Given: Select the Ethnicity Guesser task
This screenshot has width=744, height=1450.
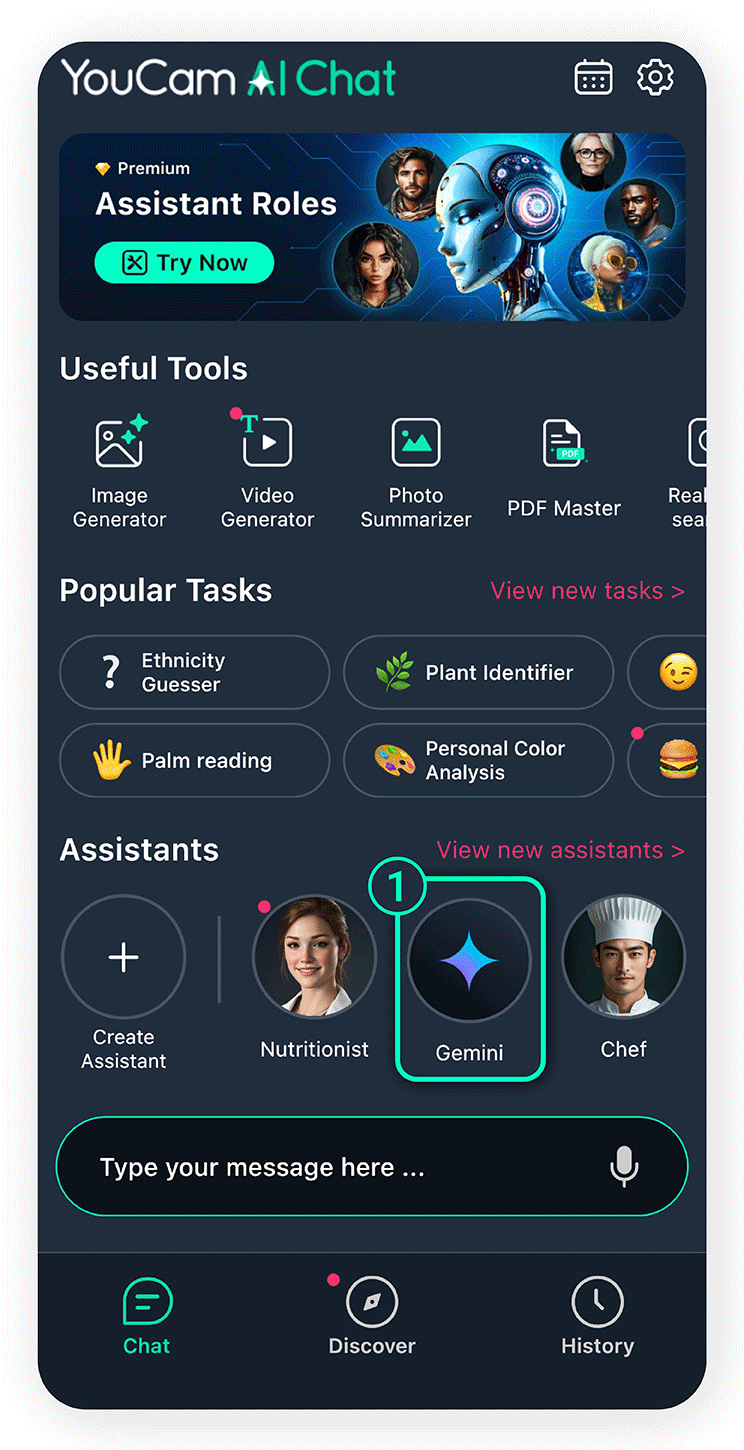Looking at the screenshot, I should (194, 673).
